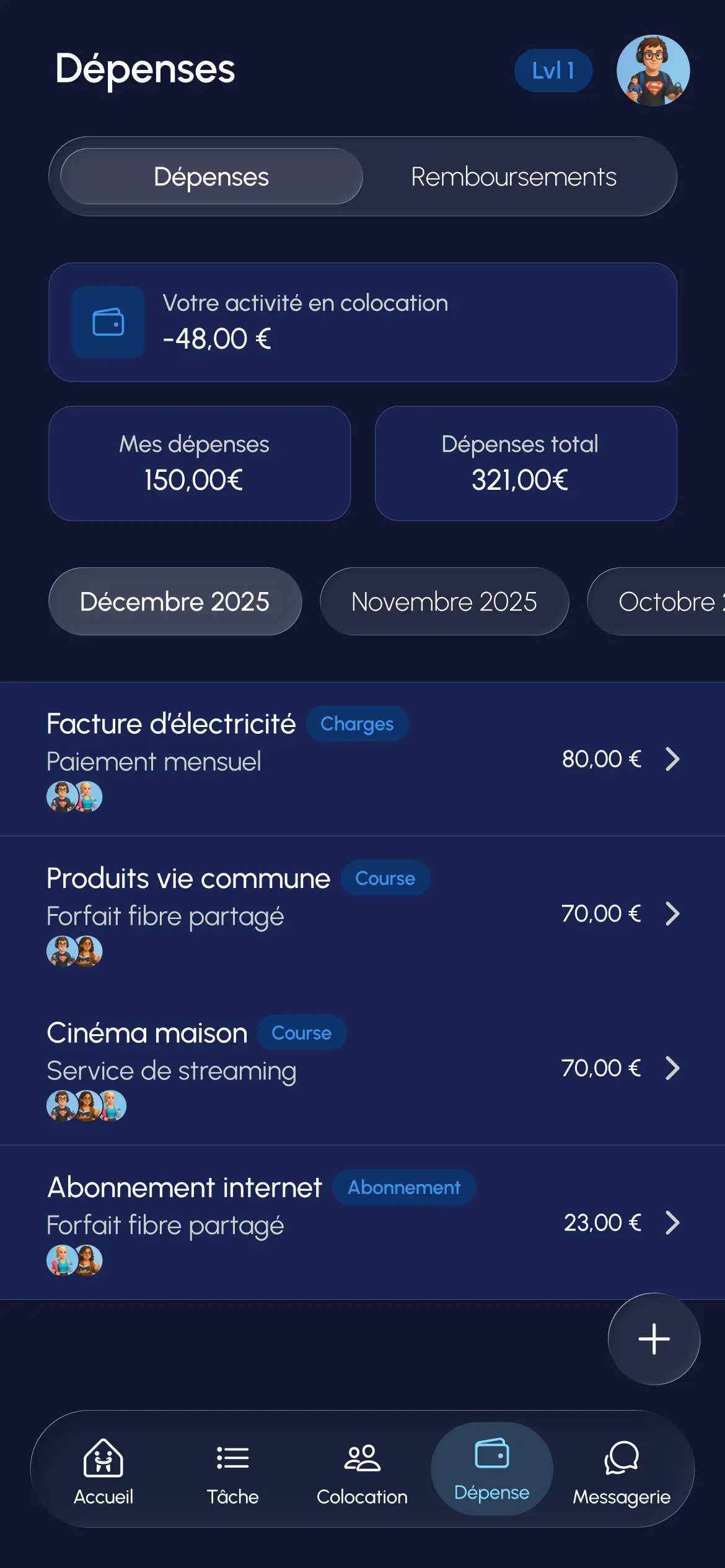The height and width of the screenshot is (1568, 725).
Task: Select the Dépenses segment
Action: tap(211, 177)
